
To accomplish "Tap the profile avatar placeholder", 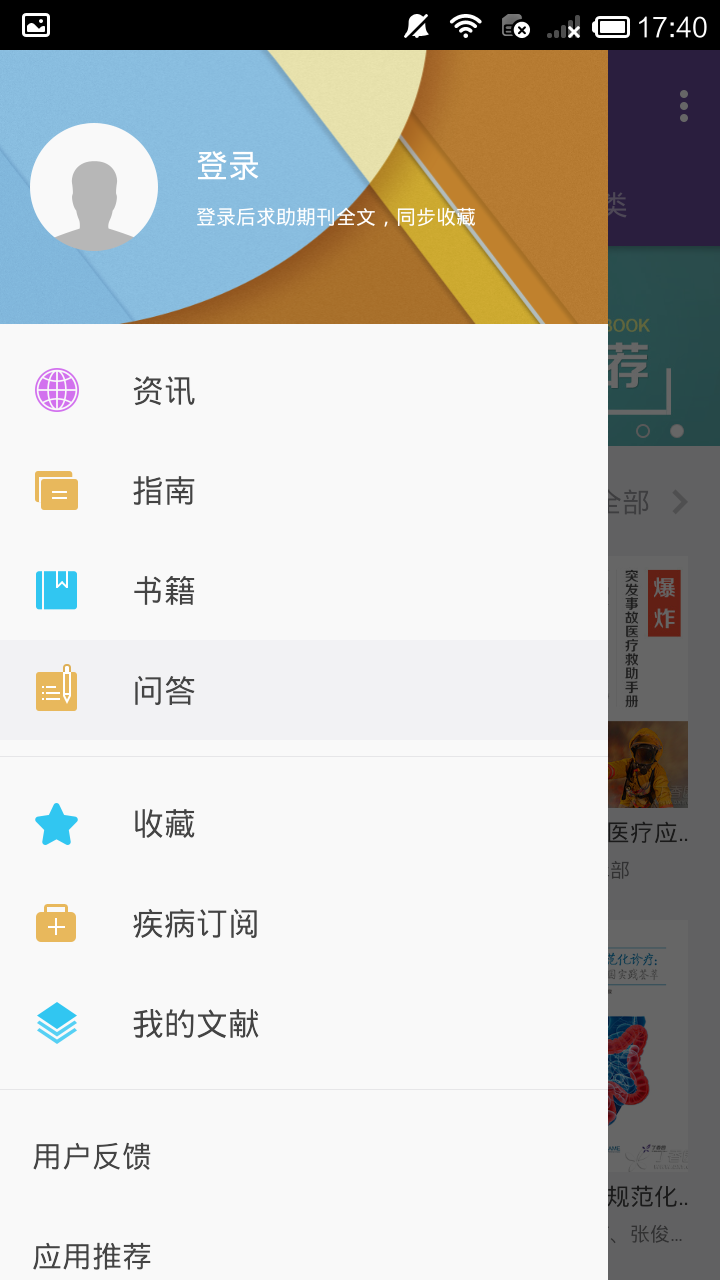I will [x=94, y=187].
